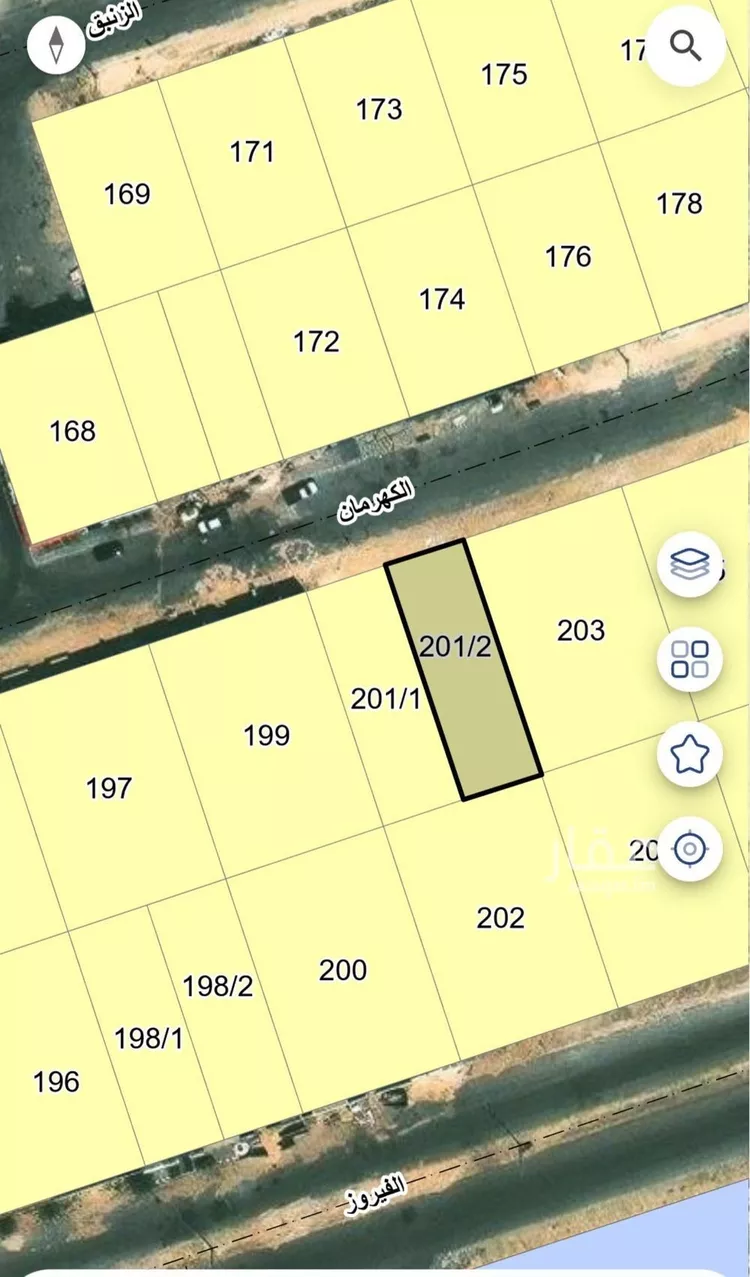This screenshot has height=1277, width=750.
Task: Open the four-squares grid menu
Action: (x=690, y=659)
